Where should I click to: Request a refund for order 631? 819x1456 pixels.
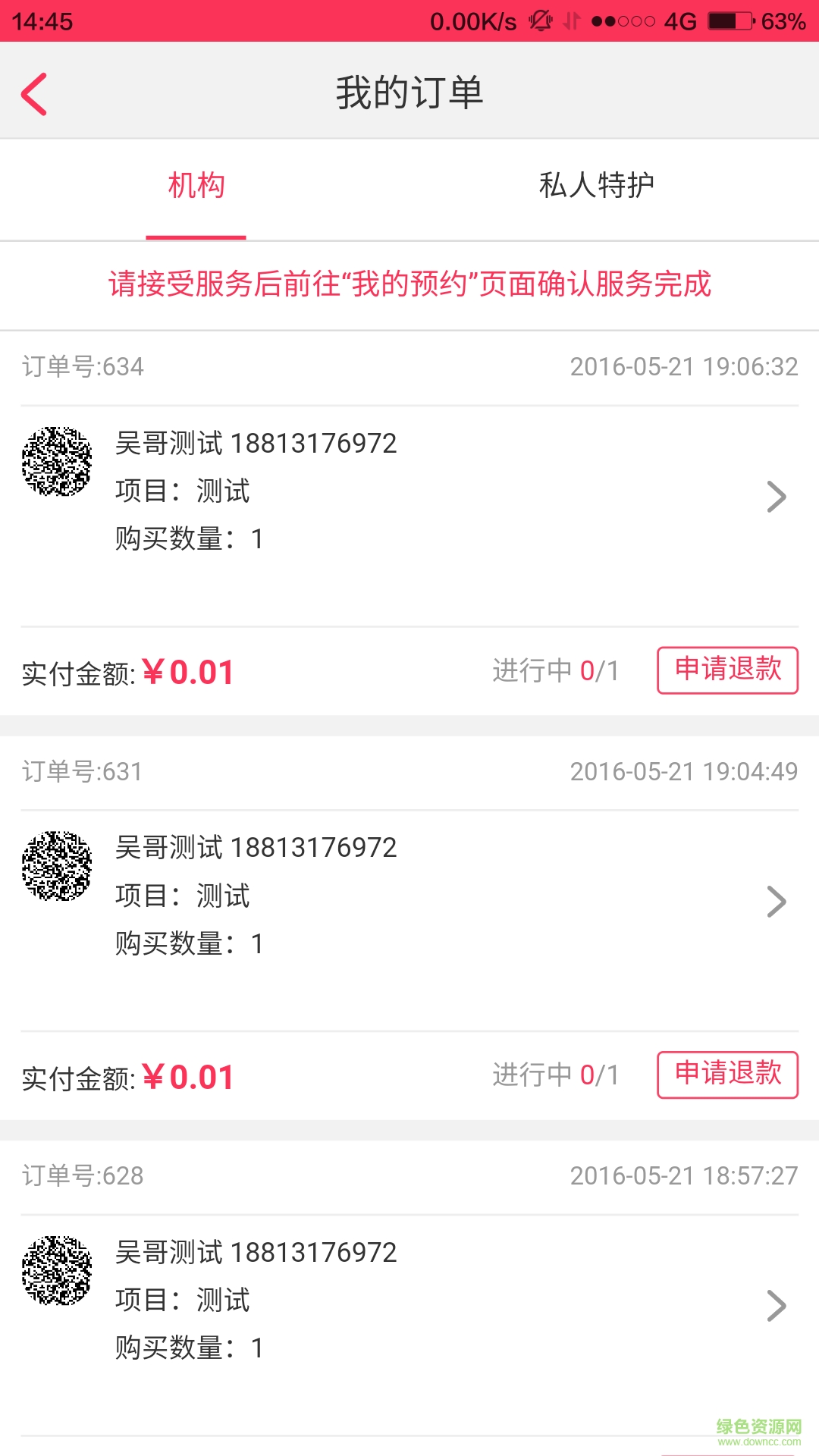727,1075
